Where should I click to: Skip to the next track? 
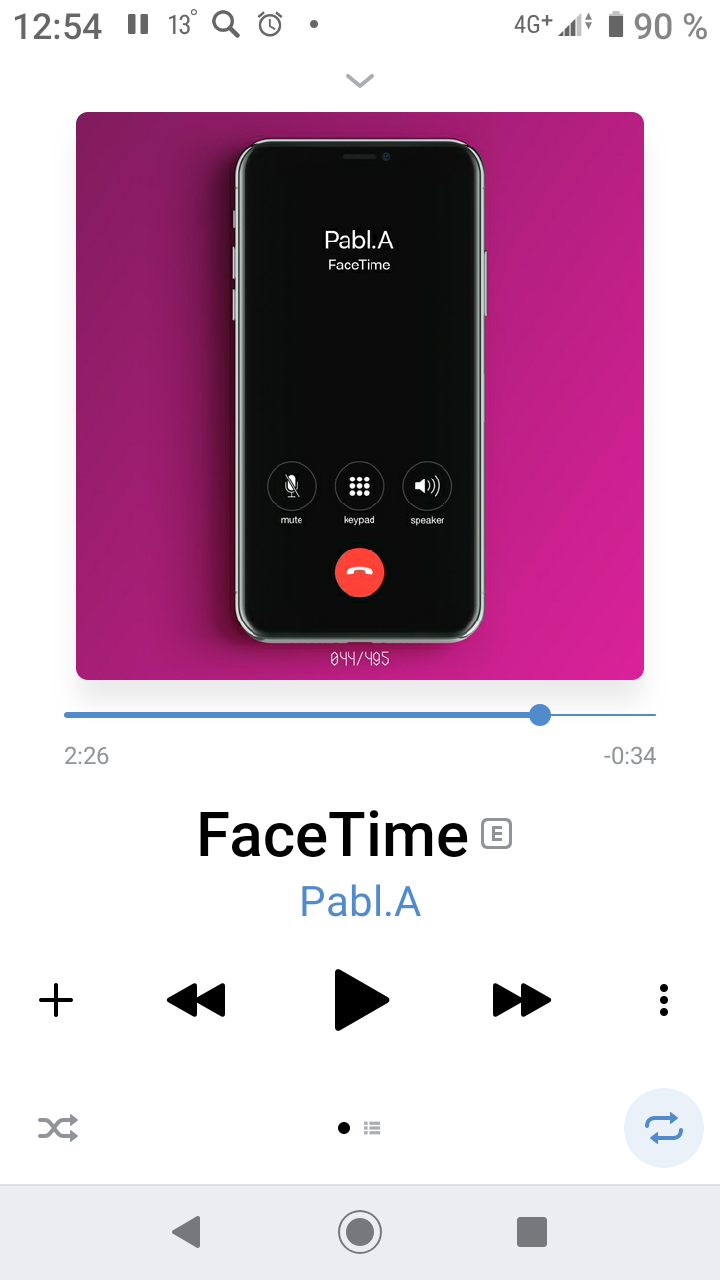(x=522, y=999)
